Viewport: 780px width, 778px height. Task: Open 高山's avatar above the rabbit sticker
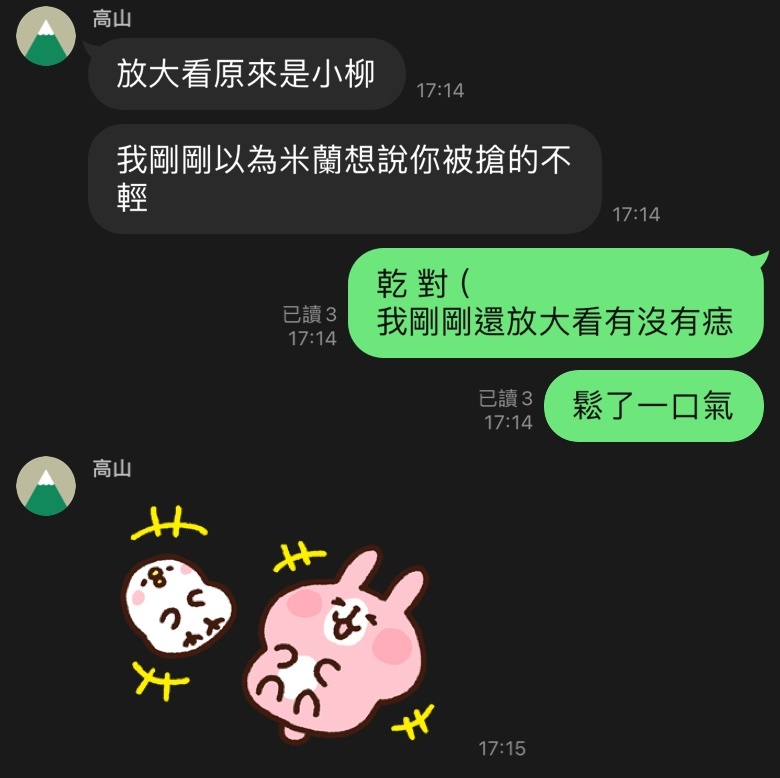tap(46, 486)
